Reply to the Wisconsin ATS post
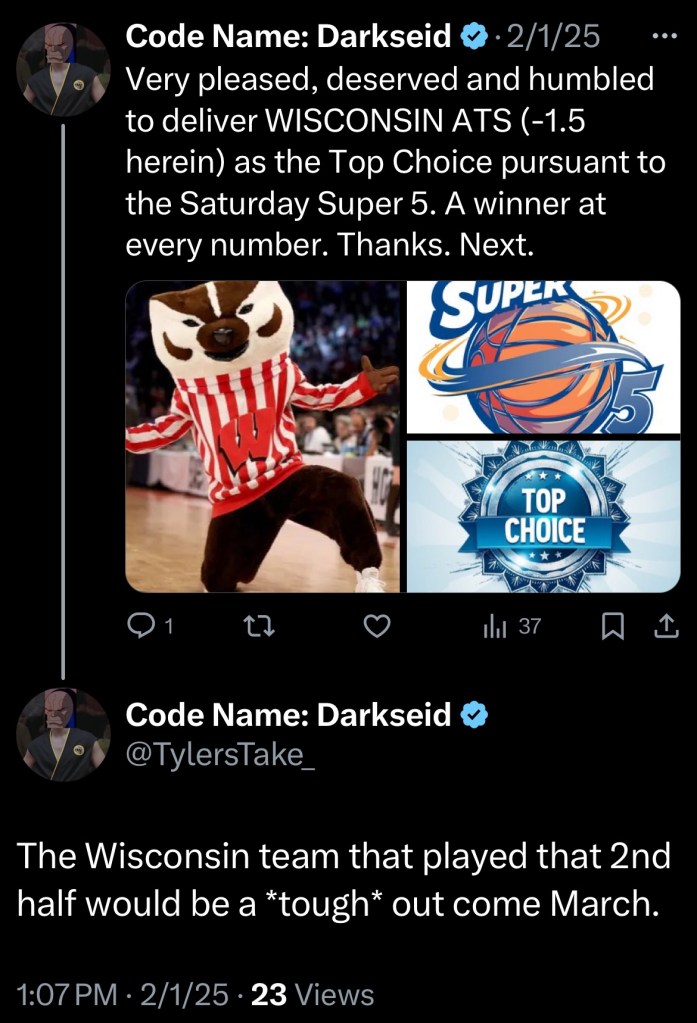The image size is (697, 1023). pos(140,627)
